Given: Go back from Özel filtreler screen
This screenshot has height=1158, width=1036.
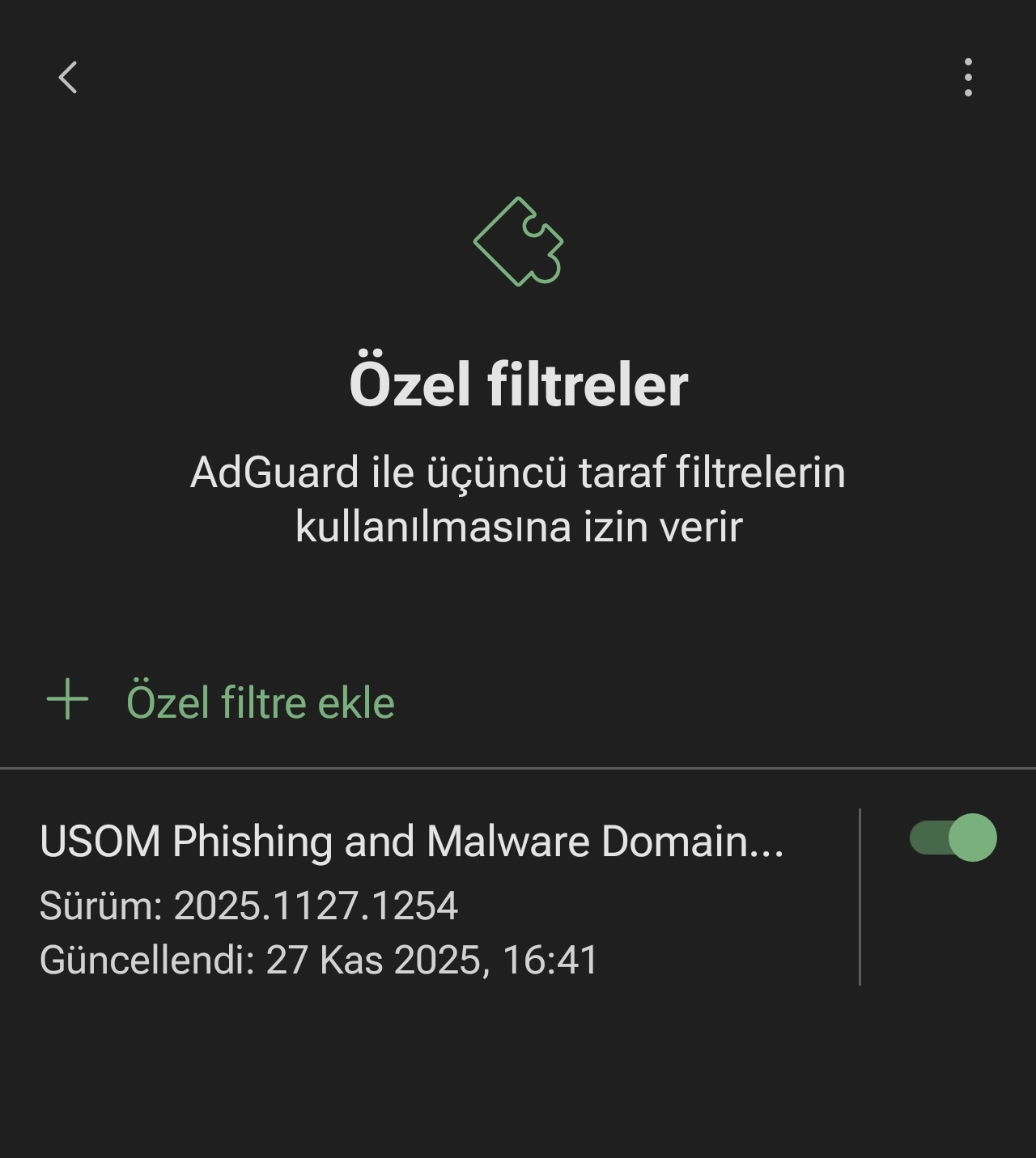Looking at the screenshot, I should click(x=68, y=78).
